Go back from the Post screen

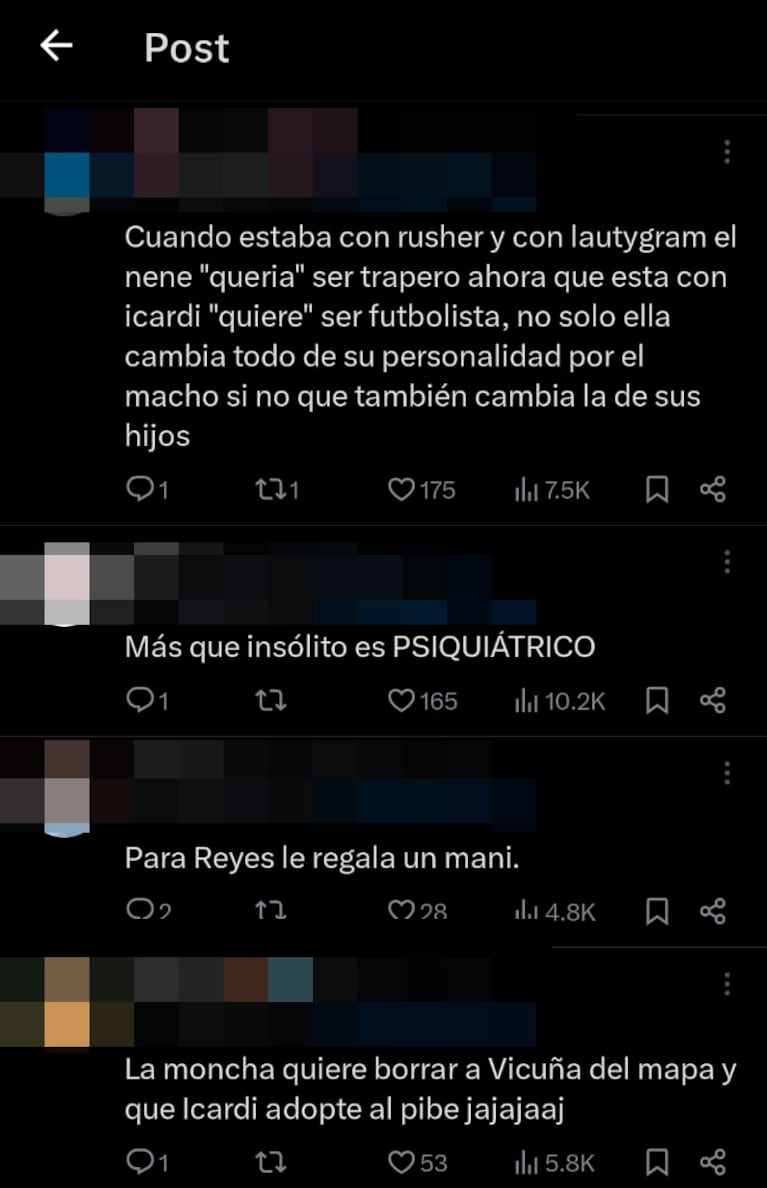point(56,46)
